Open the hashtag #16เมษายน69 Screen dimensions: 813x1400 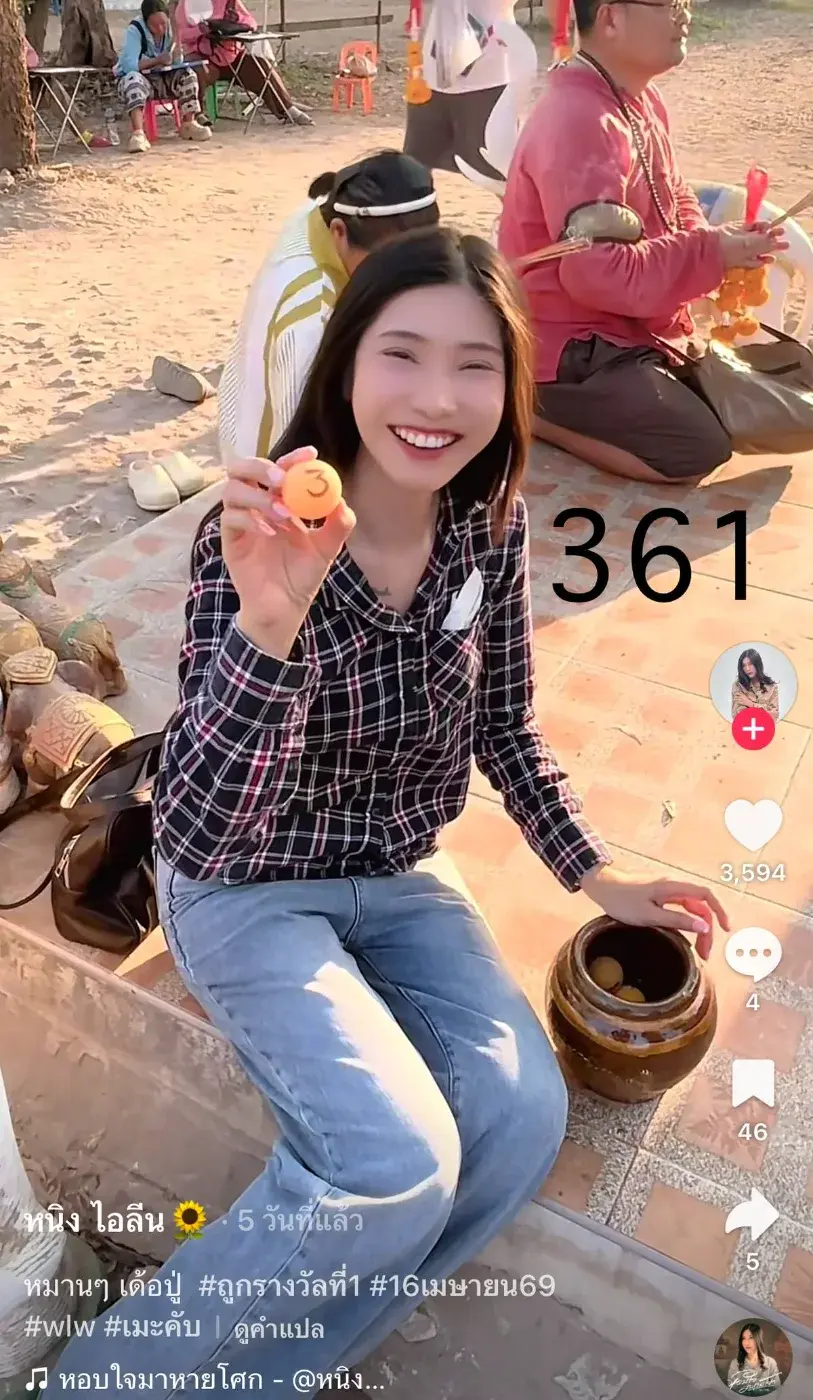pyautogui.click(x=462, y=1286)
